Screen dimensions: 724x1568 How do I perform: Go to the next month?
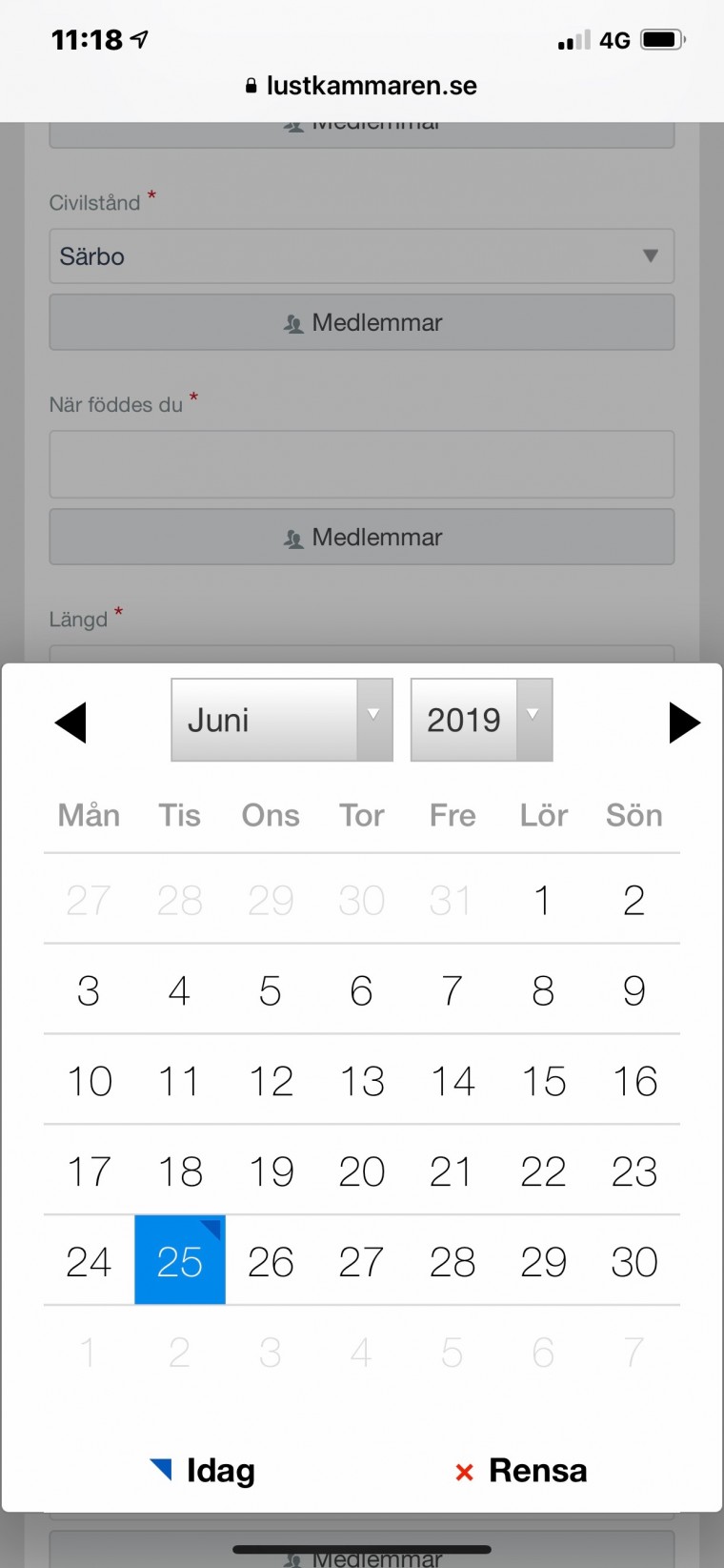click(684, 723)
